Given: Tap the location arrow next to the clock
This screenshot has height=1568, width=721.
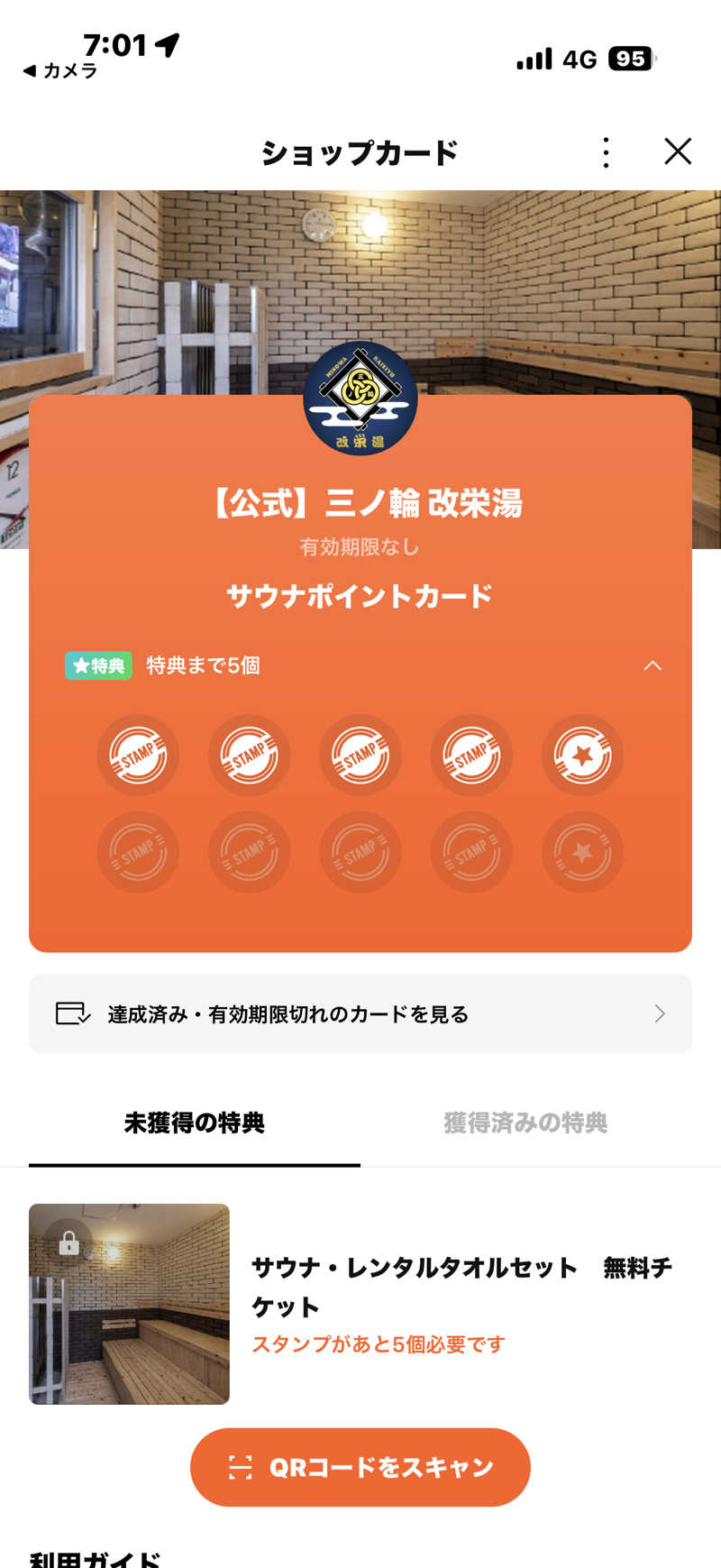Looking at the screenshot, I should click(165, 42).
